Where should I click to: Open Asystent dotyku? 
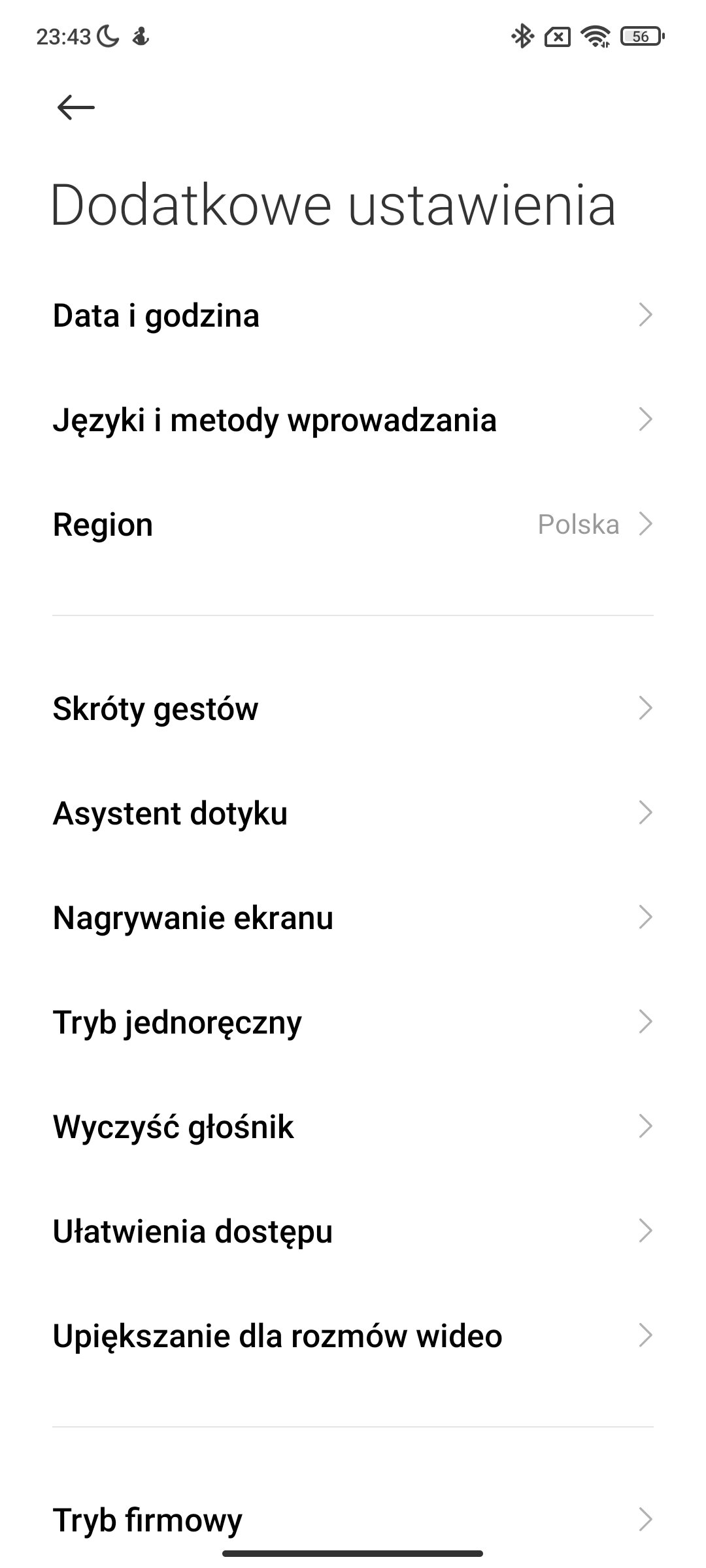353,813
